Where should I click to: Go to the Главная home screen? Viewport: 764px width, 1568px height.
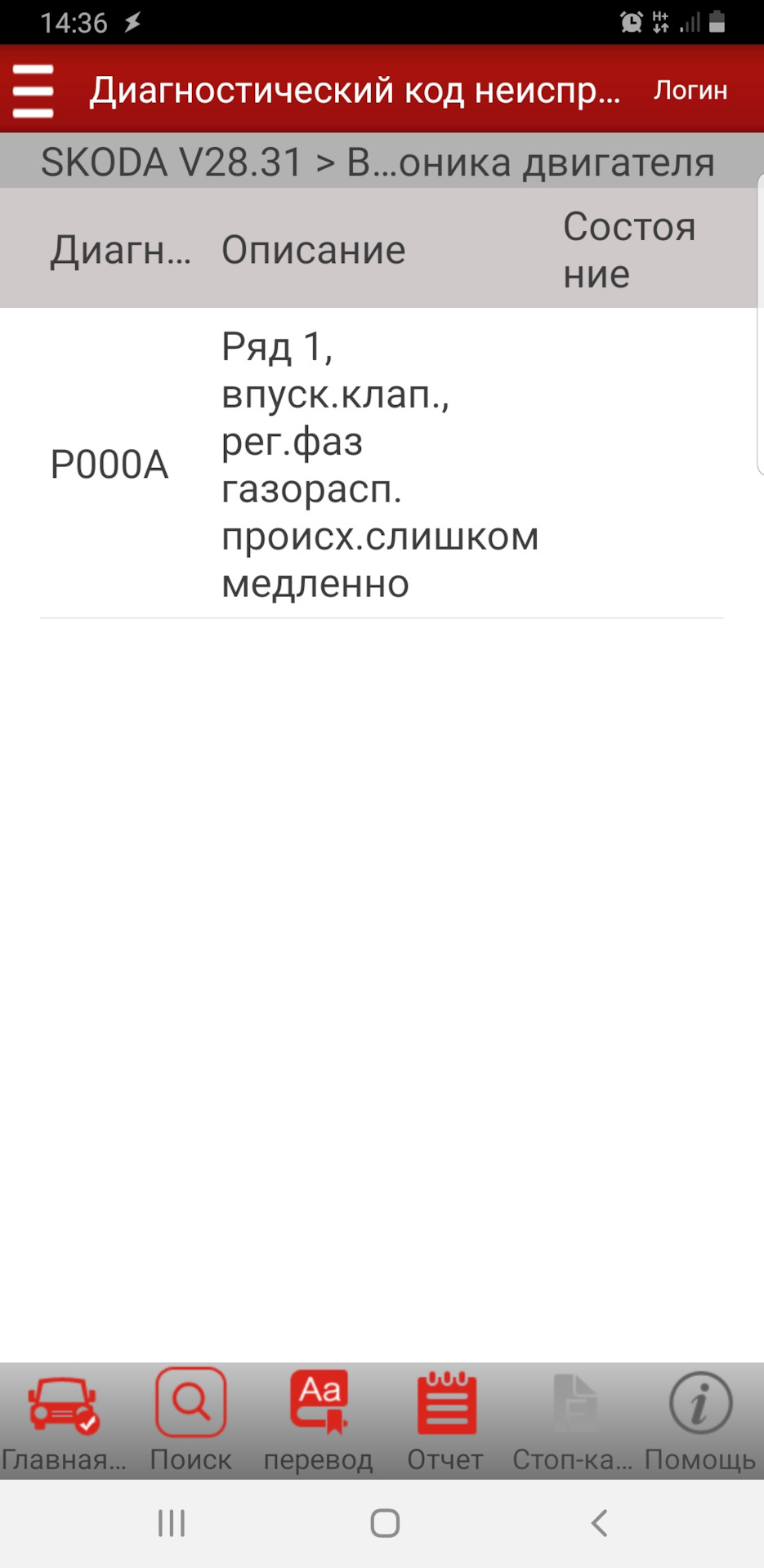tap(63, 1422)
